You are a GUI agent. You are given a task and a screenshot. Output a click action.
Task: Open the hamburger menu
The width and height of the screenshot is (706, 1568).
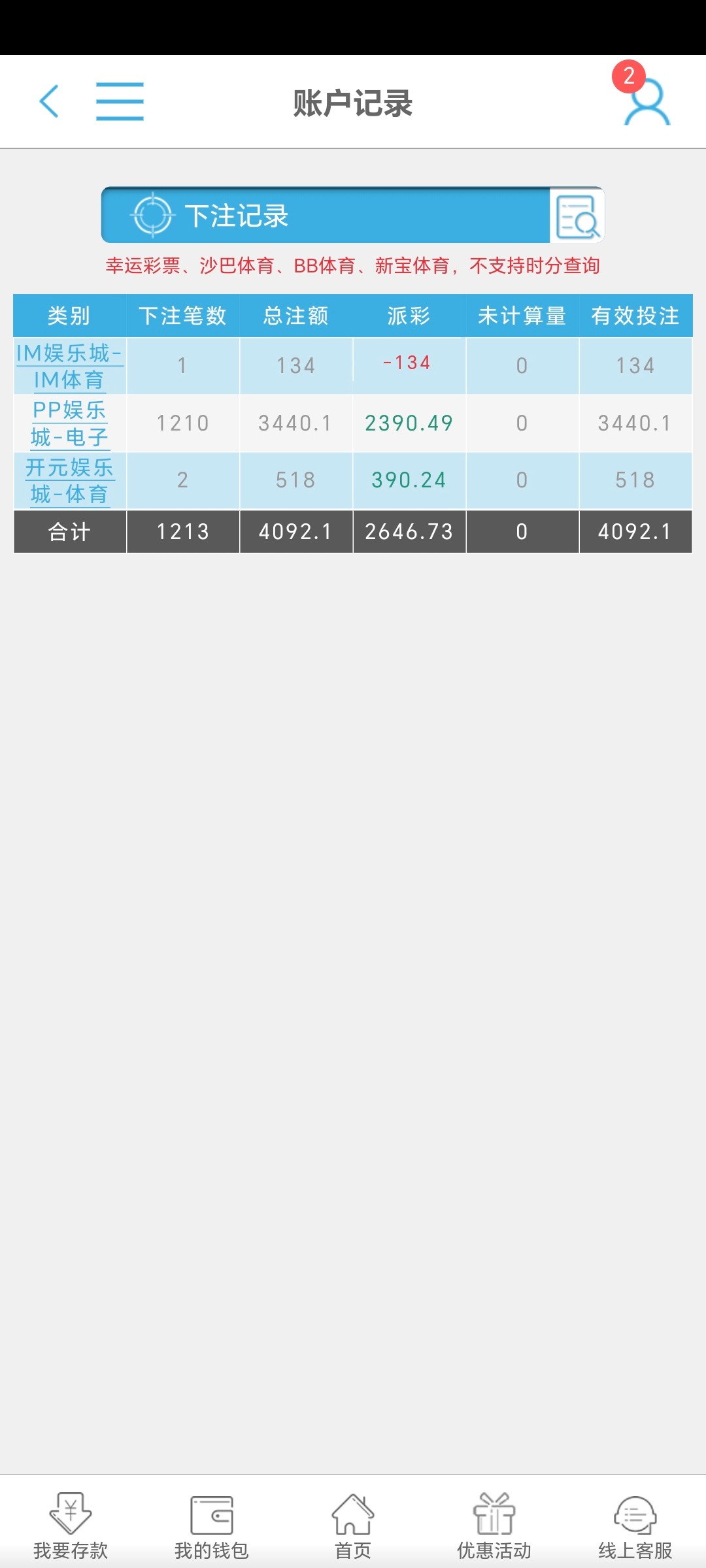click(x=120, y=102)
